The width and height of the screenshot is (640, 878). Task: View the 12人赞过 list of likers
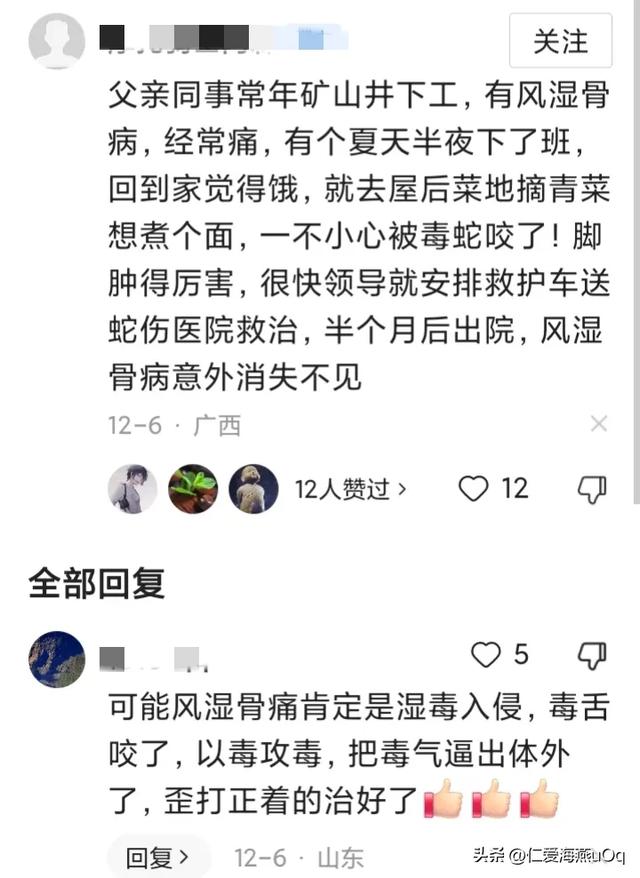click(x=350, y=489)
